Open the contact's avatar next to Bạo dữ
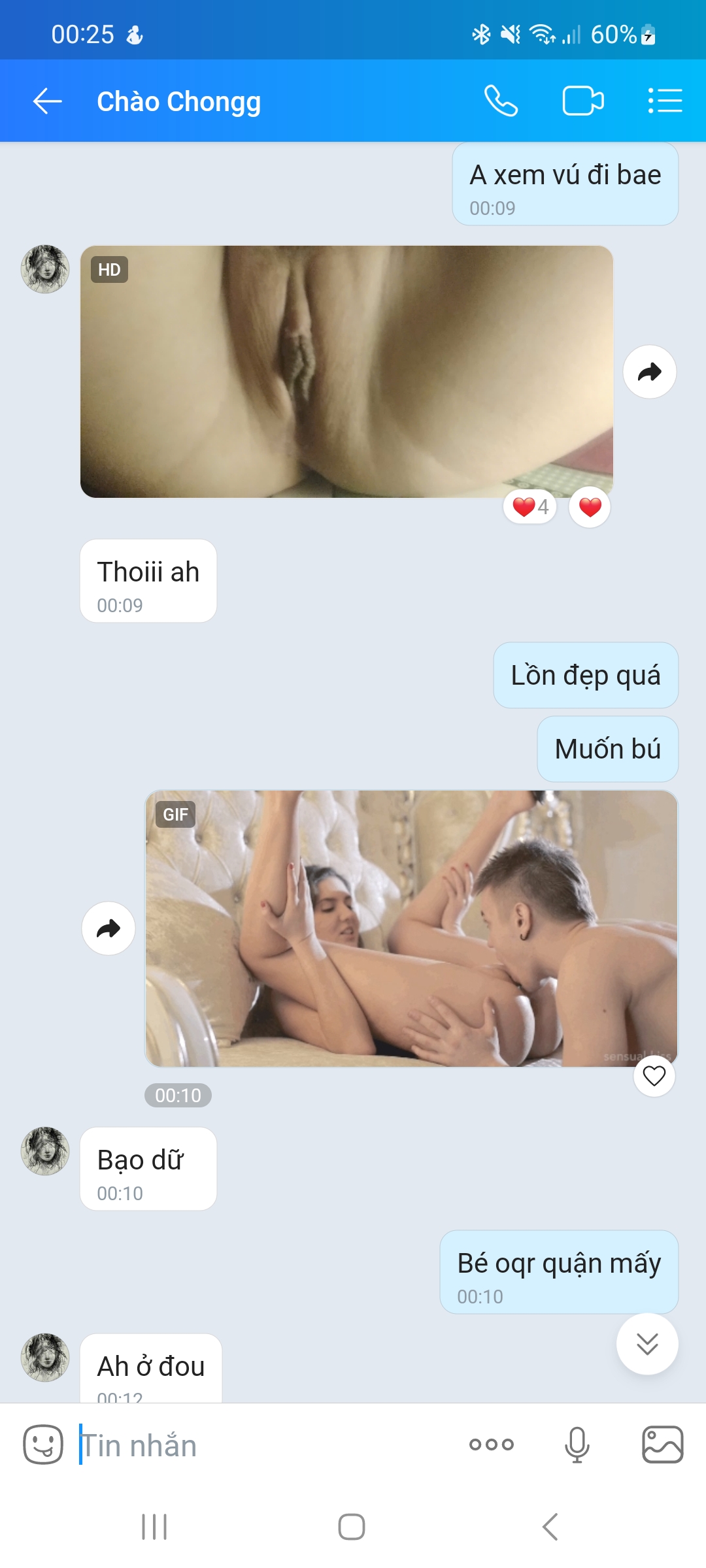Viewport: 706px width, 1568px height. coord(45,1151)
